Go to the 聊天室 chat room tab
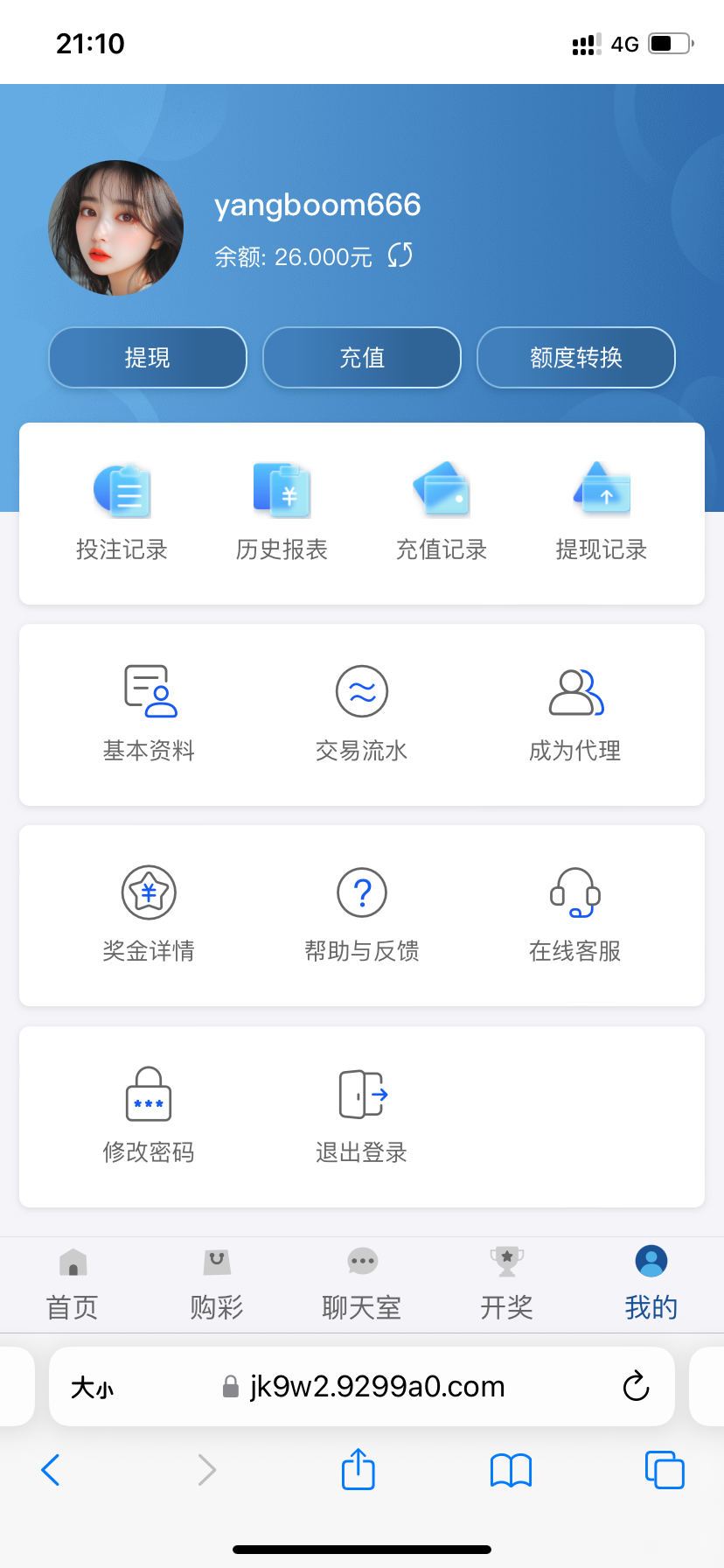The image size is (724, 1568). pos(362,1284)
